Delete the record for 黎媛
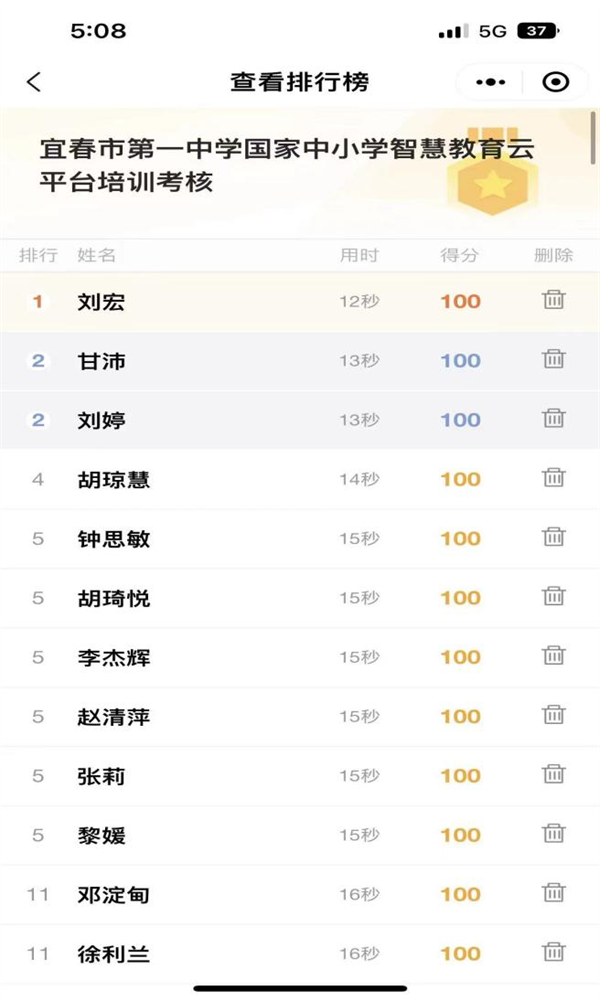 click(553, 834)
